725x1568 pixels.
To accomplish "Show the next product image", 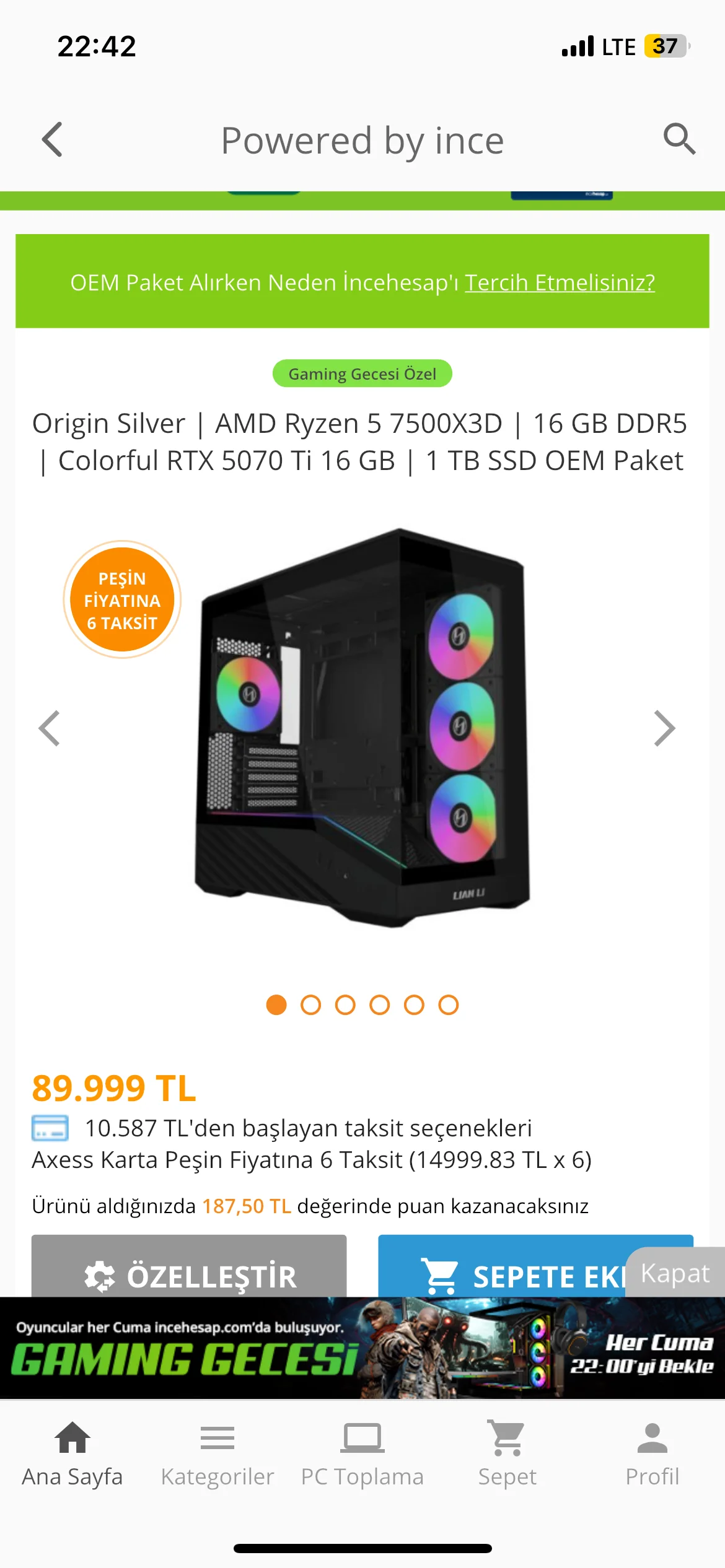I will pyautogui.click(x=665, y=728).
